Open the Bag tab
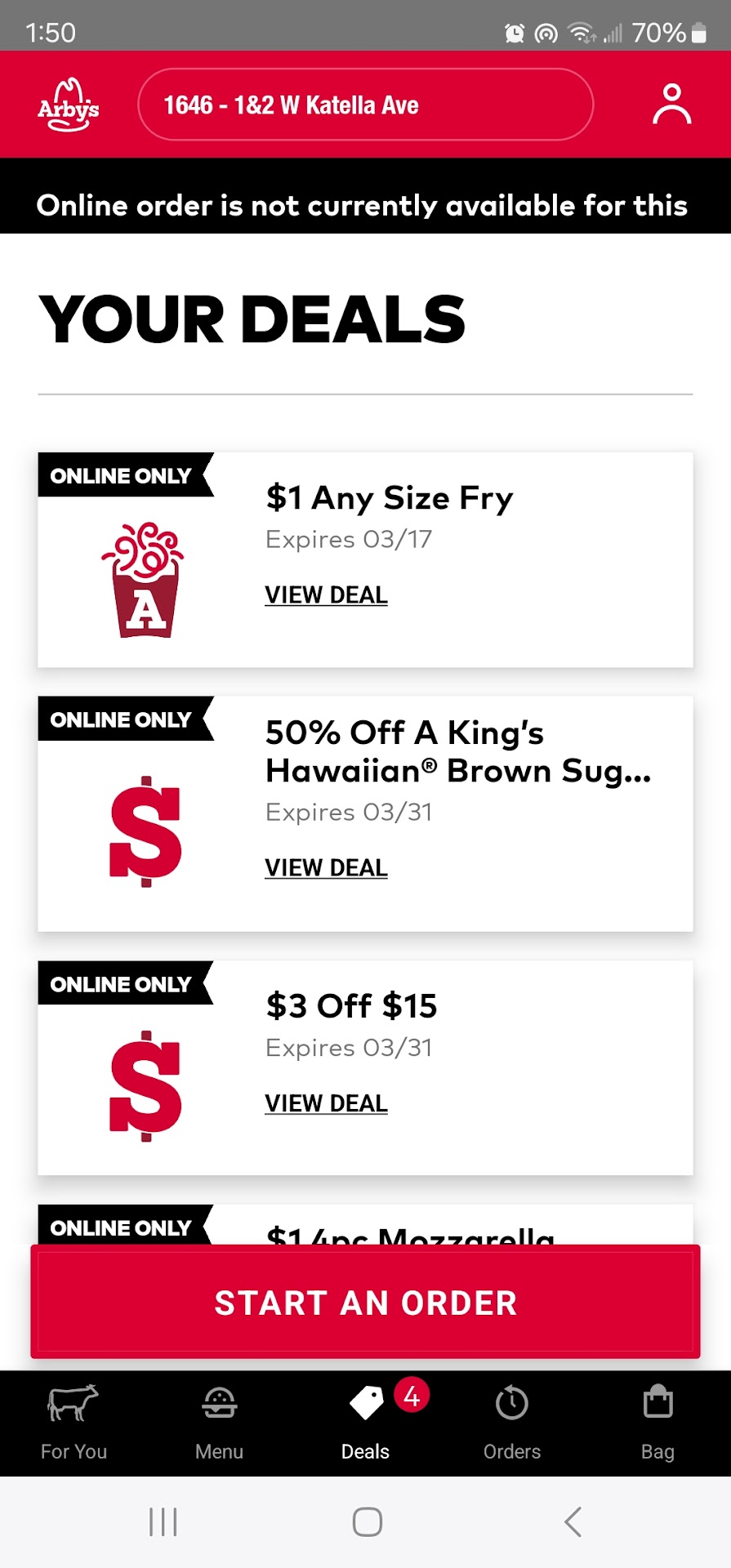The width and height of the screenshot is (731, 1568). [x=657, y=1423]
